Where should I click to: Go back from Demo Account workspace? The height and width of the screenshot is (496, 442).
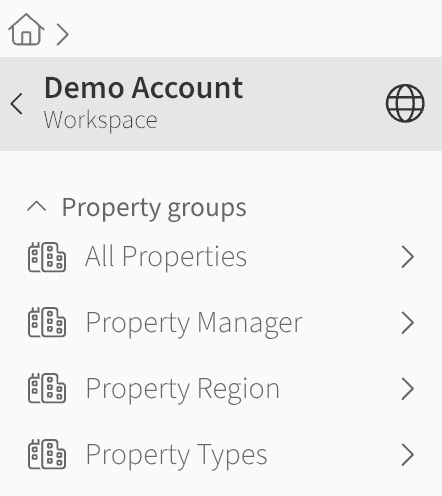click(17, 104)
